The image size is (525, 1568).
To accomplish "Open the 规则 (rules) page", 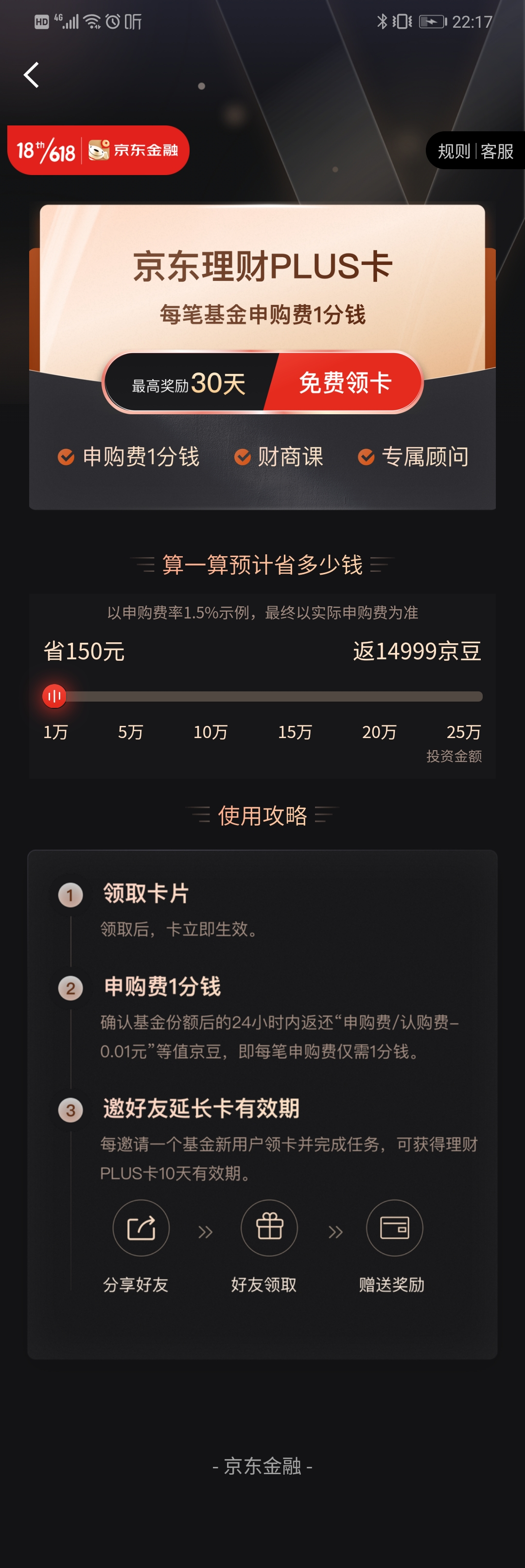I will click(x=454, y=151).
